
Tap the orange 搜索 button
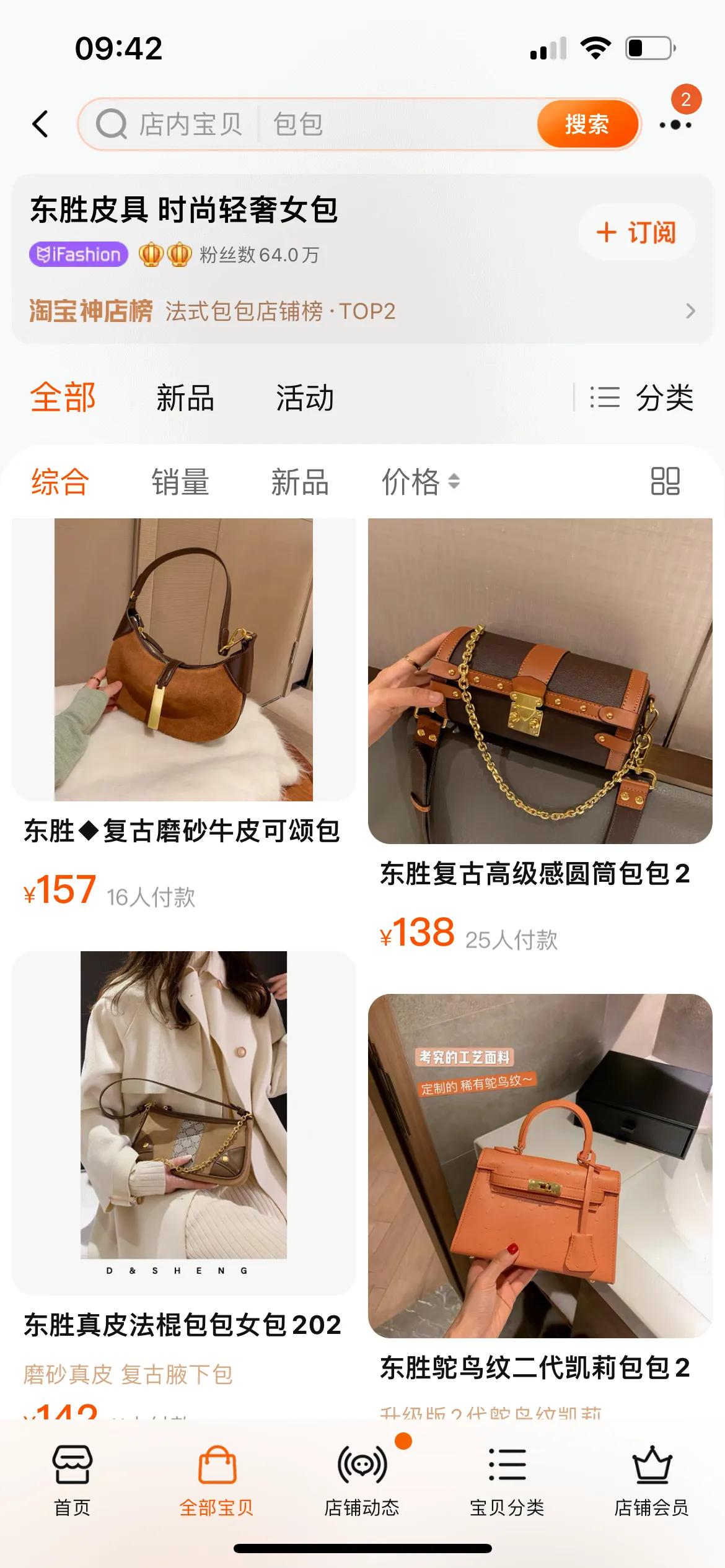pos(587,124)
